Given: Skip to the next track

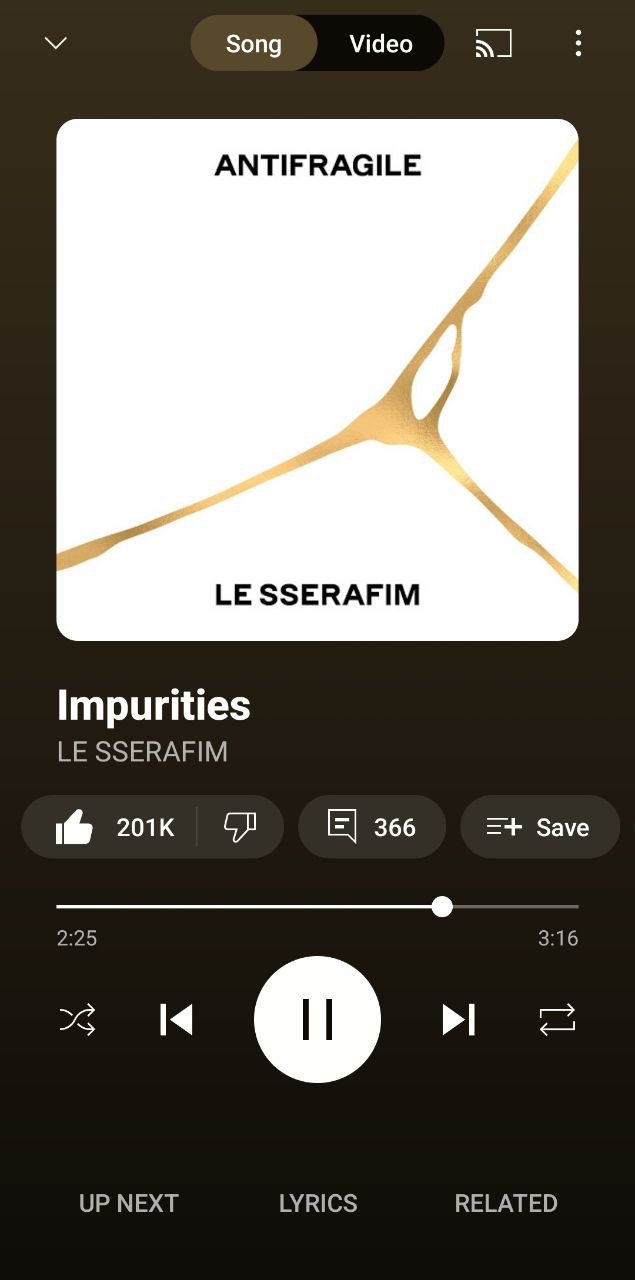Looking at the screenshot, I should pyautogui.click(x=458, y=1020).
